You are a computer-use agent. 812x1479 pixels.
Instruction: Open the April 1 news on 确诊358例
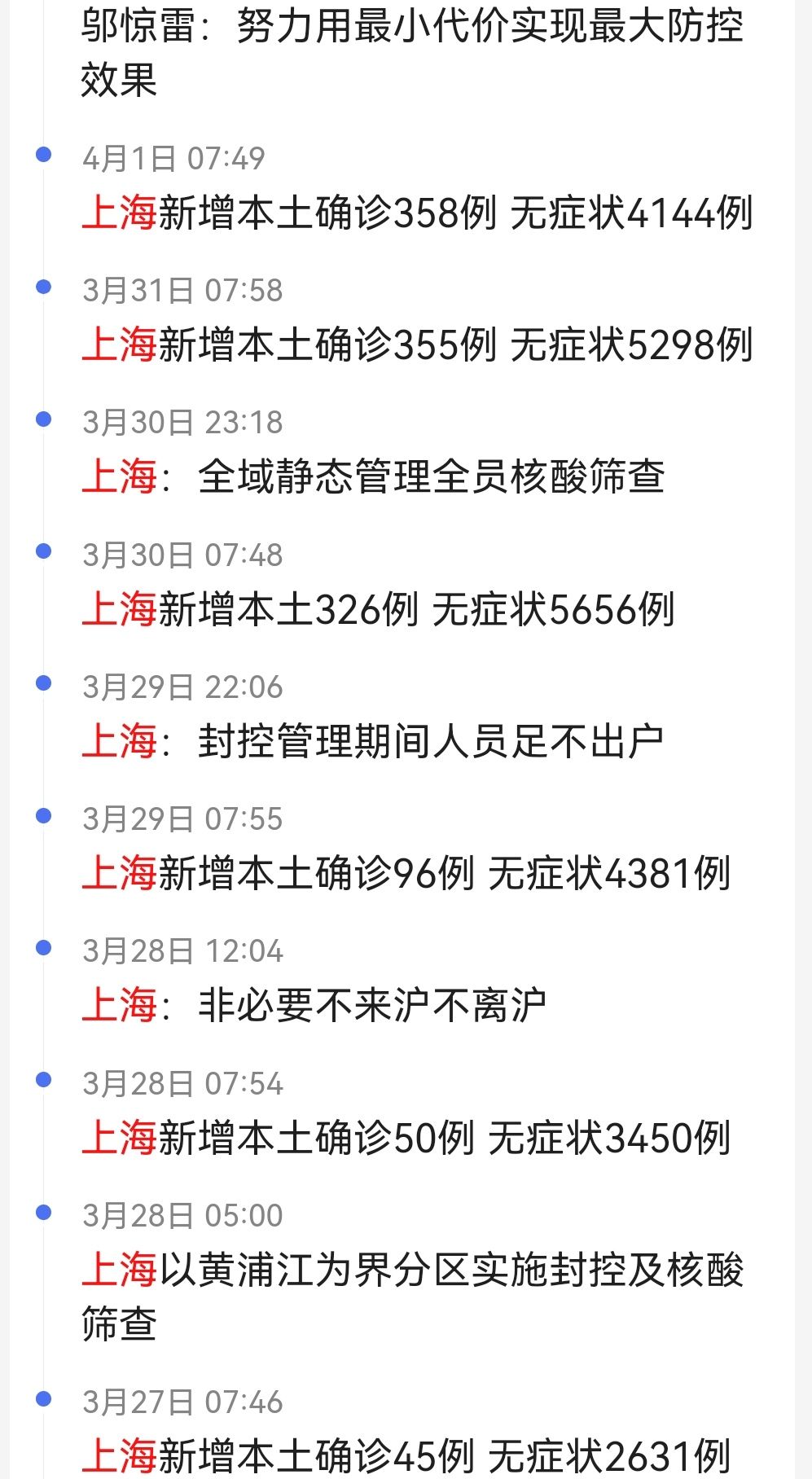coord(417,213)
